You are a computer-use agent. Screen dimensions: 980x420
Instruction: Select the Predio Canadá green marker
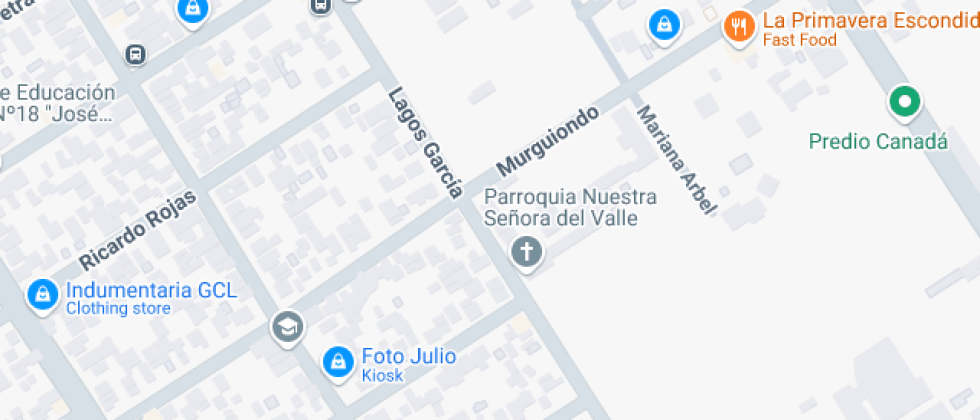pyautogui.click(x=905, y=101)
